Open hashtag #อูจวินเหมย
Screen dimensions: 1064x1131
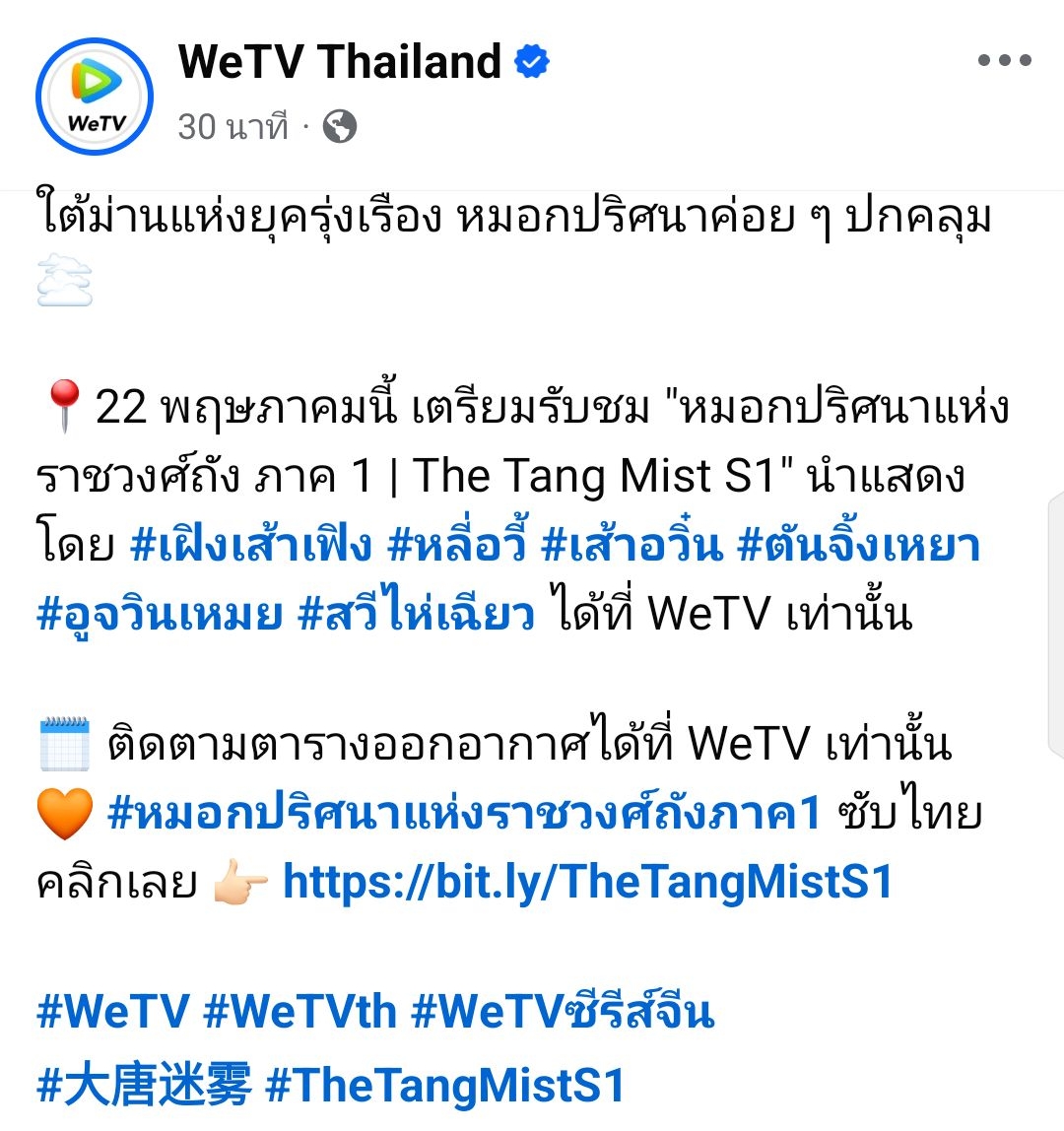(x=160, y=614)
